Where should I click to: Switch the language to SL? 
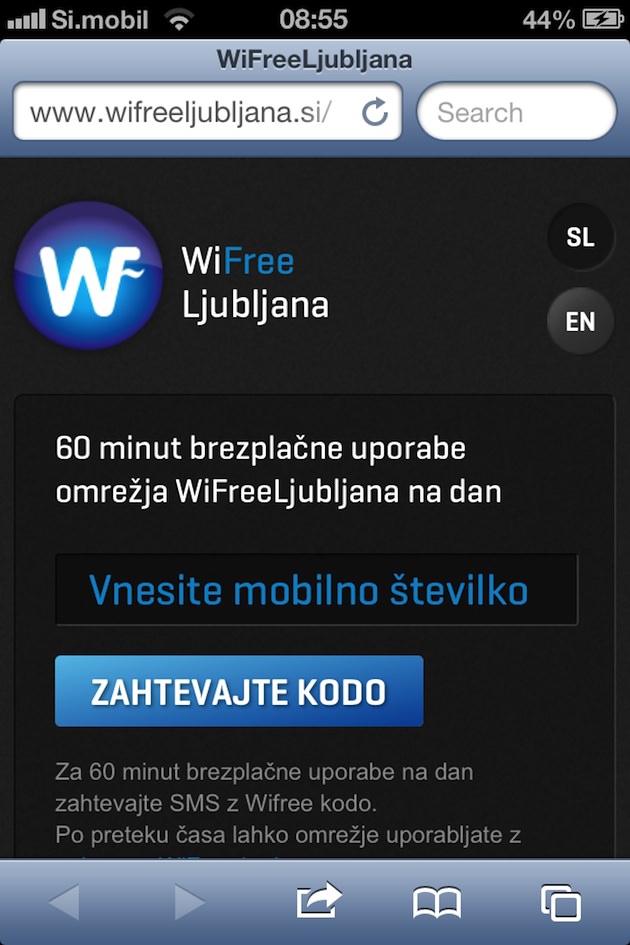click(x=580, y=237)
